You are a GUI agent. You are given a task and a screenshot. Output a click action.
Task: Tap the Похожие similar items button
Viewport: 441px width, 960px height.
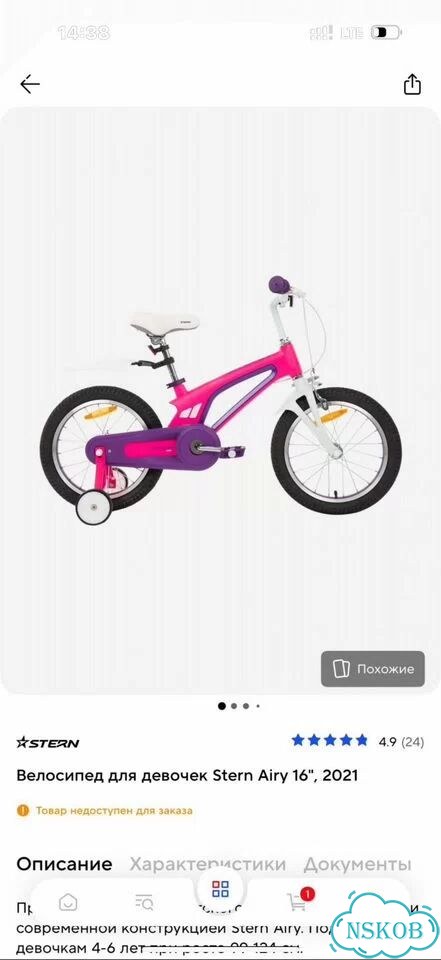click(x=372, y=669)
